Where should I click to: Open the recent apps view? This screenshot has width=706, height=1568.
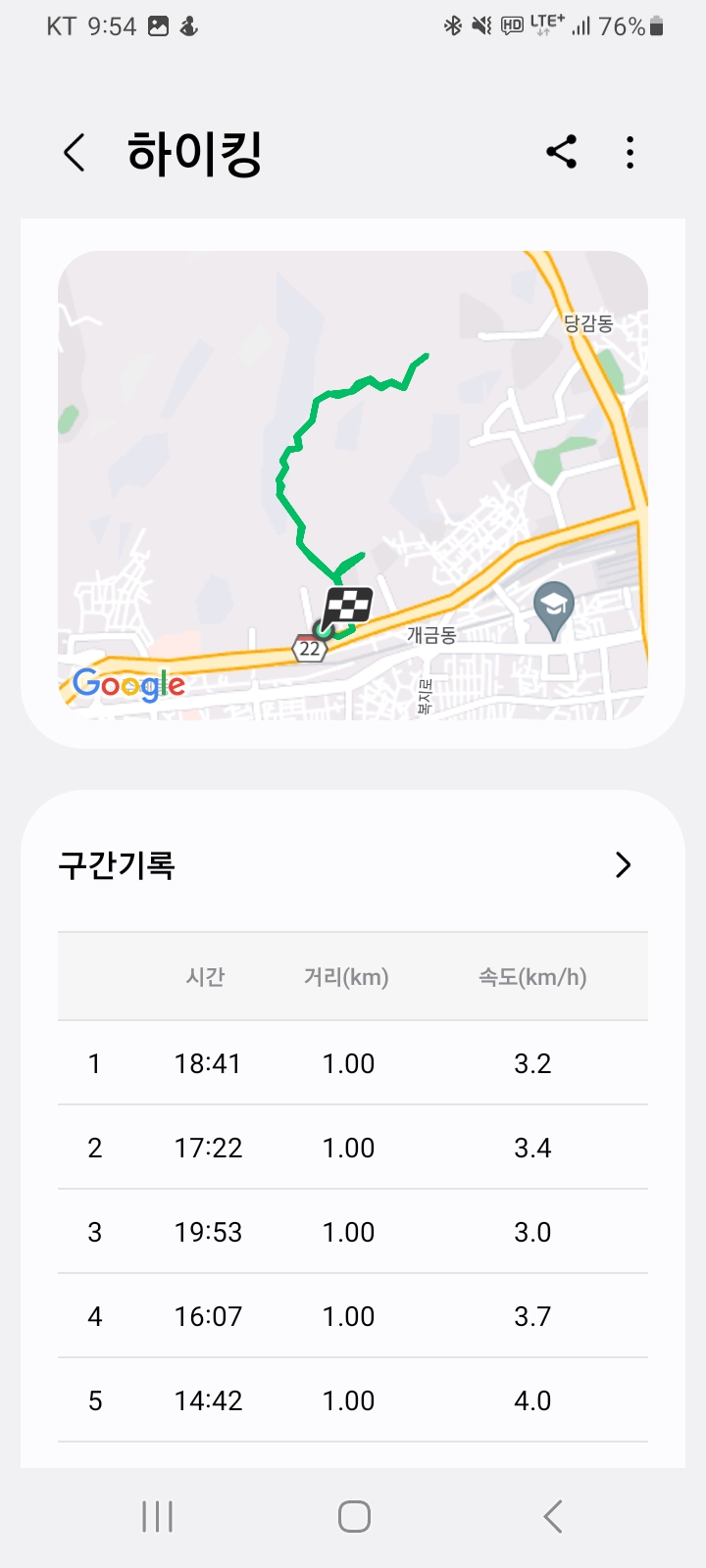coord(157,1516)
